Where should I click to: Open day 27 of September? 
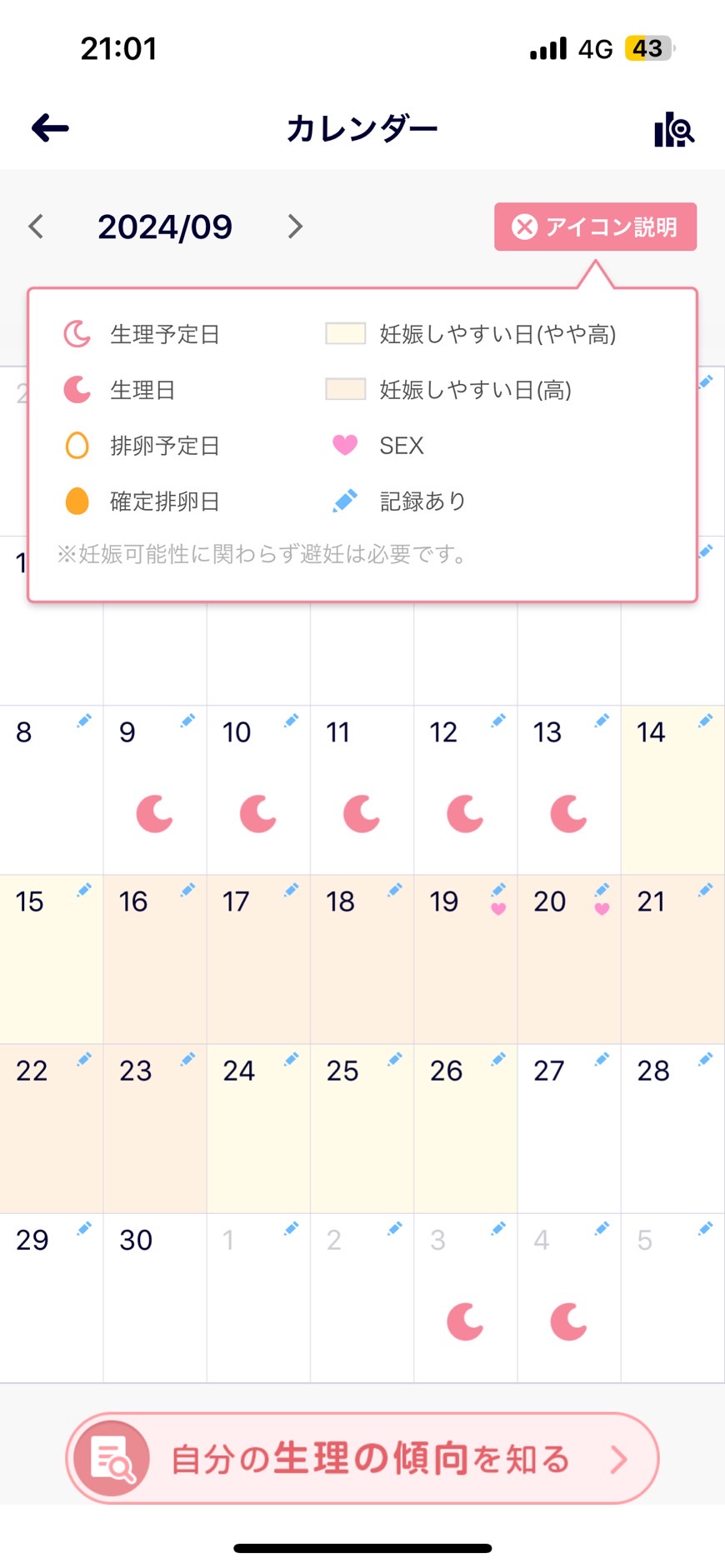pyautogui.click(x=569, y=1128)
